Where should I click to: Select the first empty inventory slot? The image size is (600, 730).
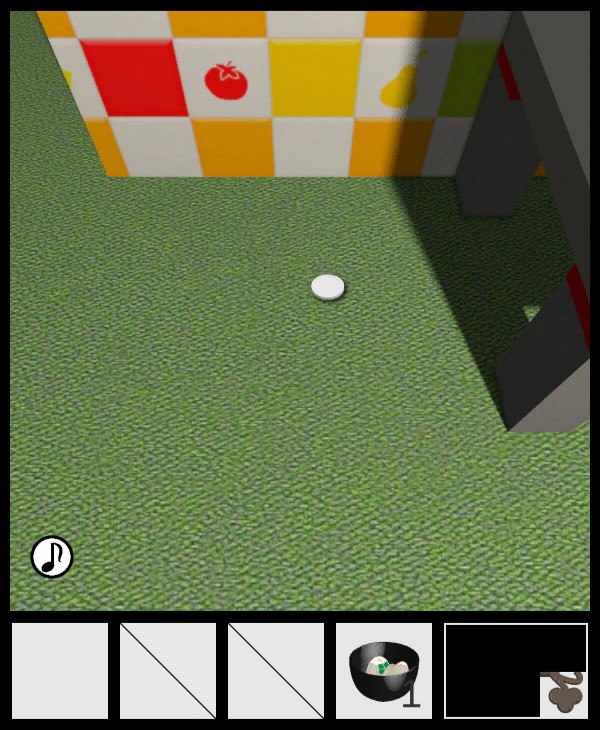[x=60, y=671]
